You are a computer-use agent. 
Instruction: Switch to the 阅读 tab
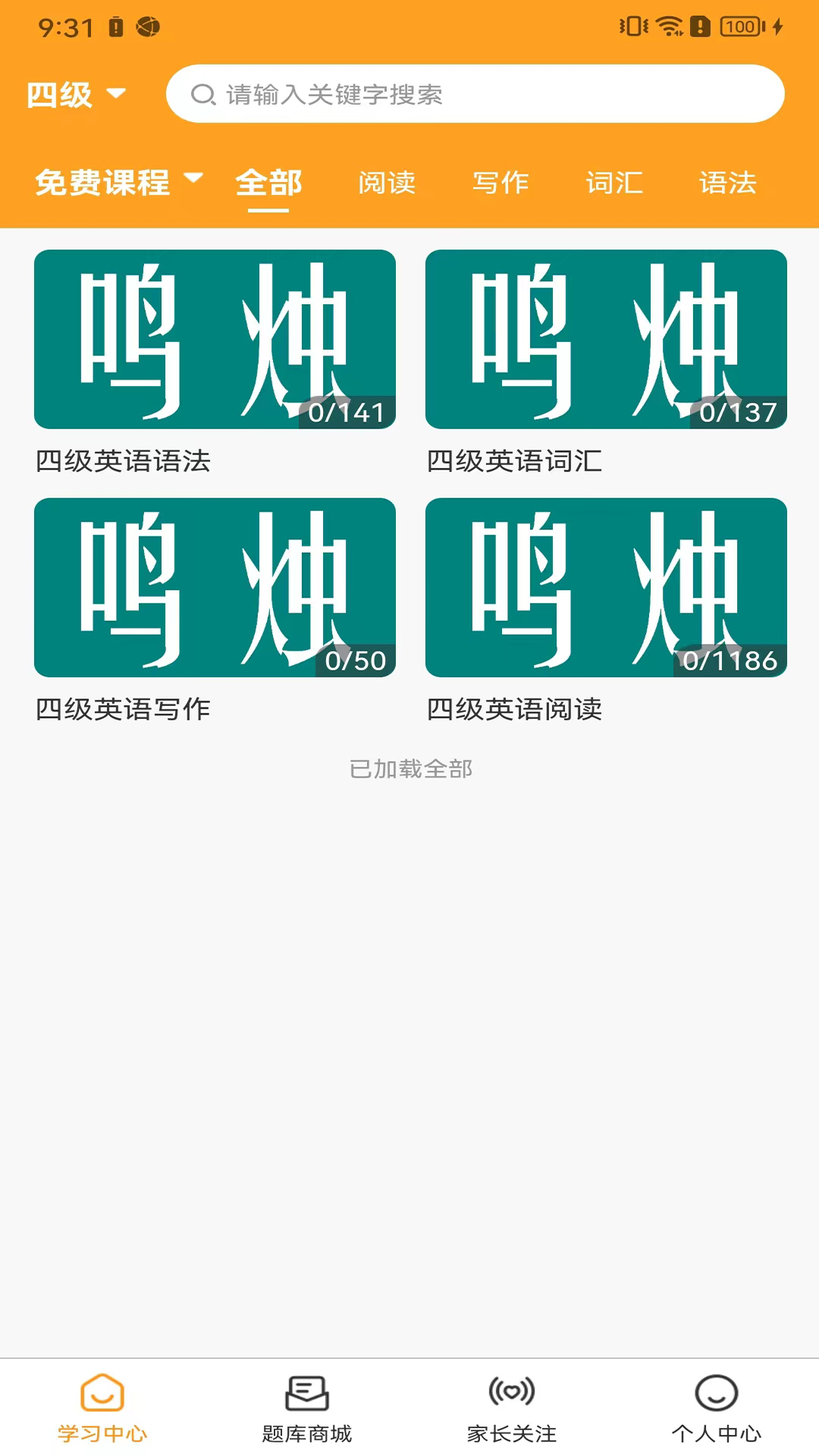387,183
